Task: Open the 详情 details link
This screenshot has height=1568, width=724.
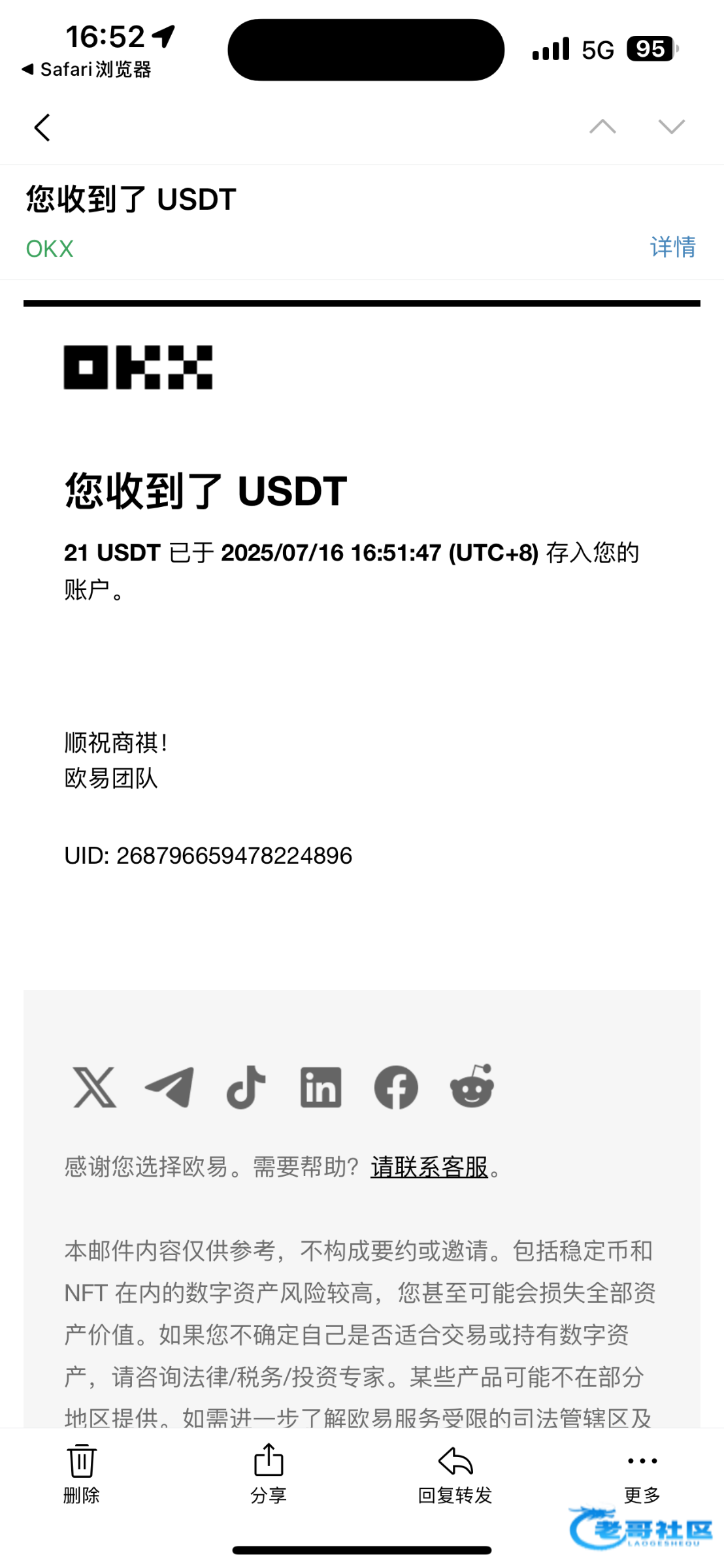Action: pos(672,247)
